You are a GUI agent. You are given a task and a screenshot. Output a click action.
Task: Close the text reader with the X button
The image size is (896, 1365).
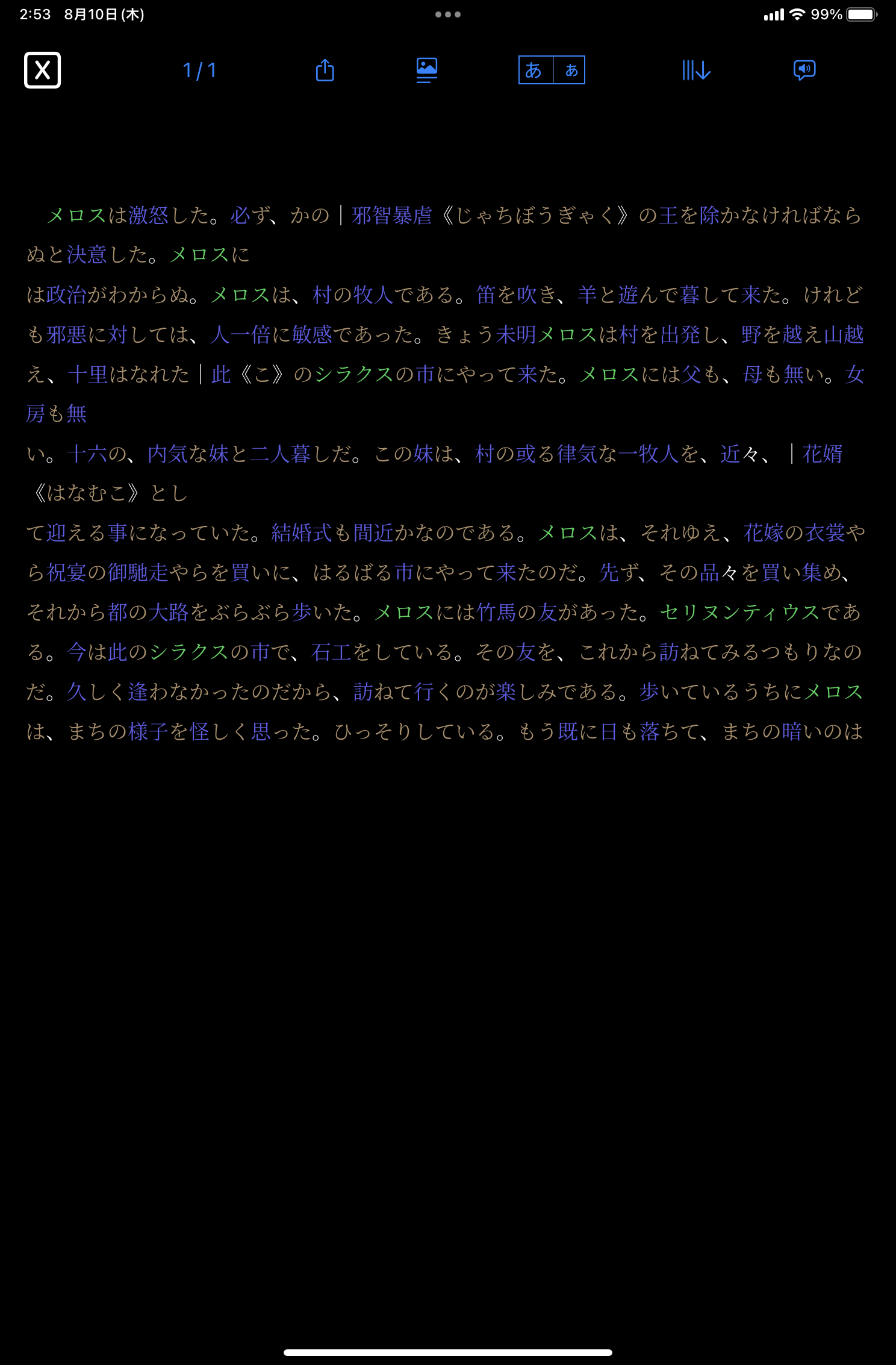coord(42,70)
